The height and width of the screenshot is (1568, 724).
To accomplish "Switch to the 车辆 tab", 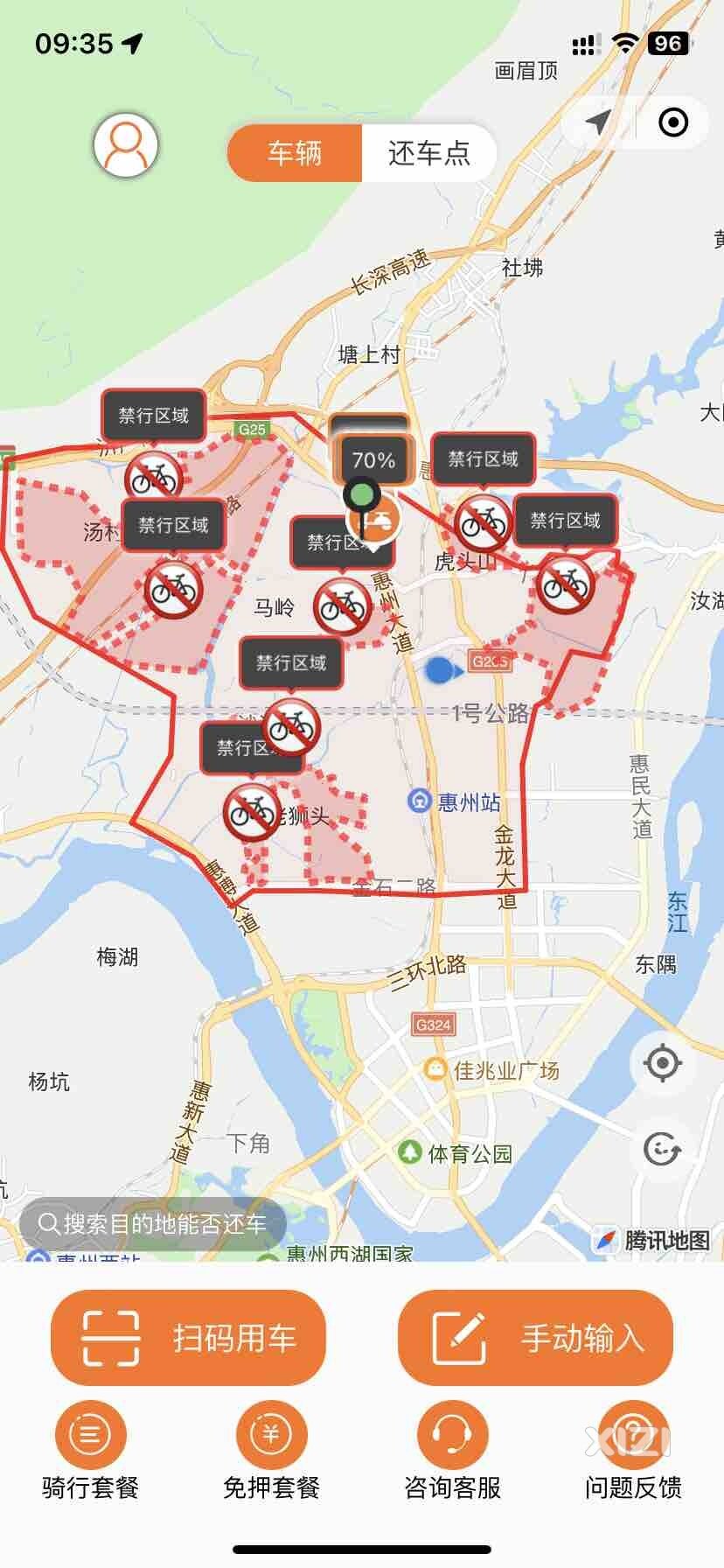I will (x=295, y=153).
